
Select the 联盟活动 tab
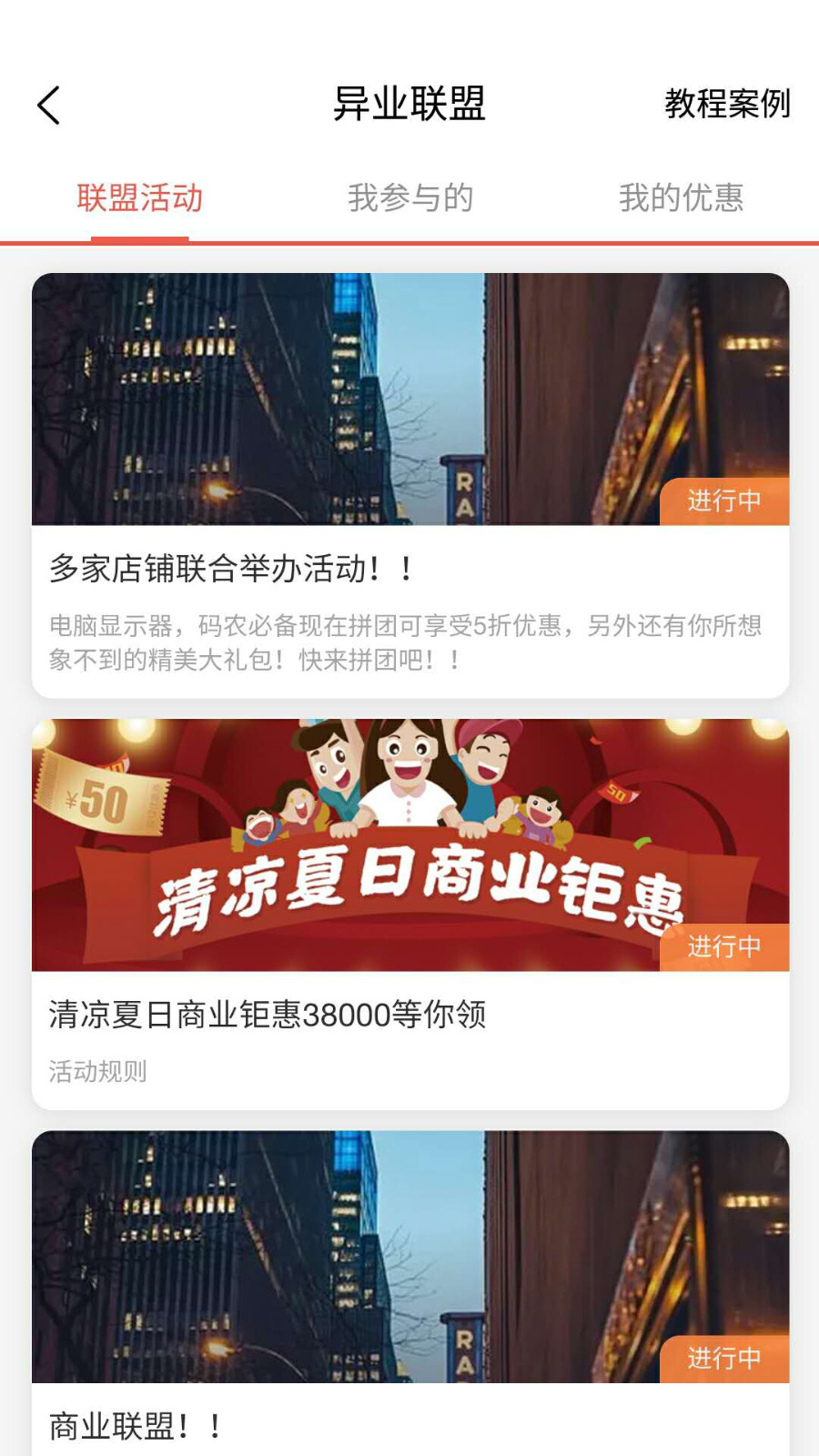coord(139,197)
